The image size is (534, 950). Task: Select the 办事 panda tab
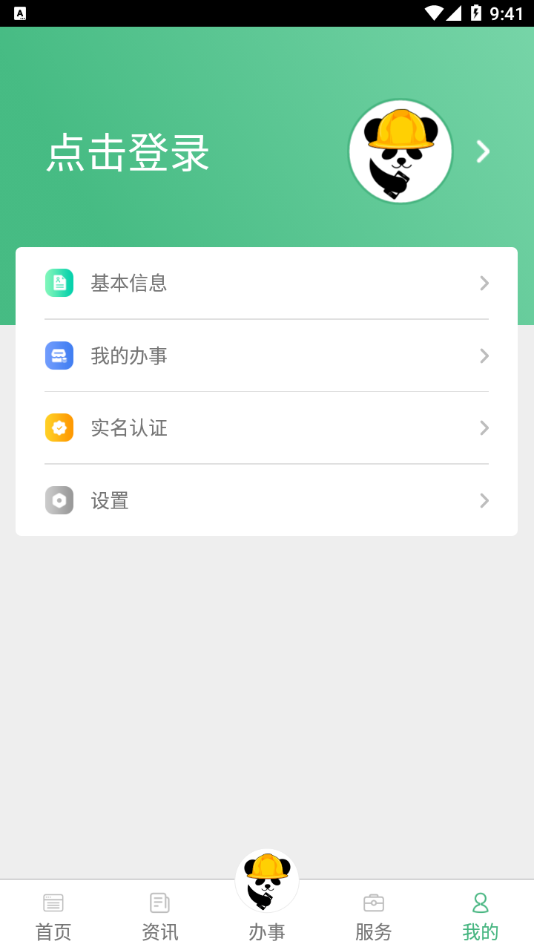coord(267,897)
